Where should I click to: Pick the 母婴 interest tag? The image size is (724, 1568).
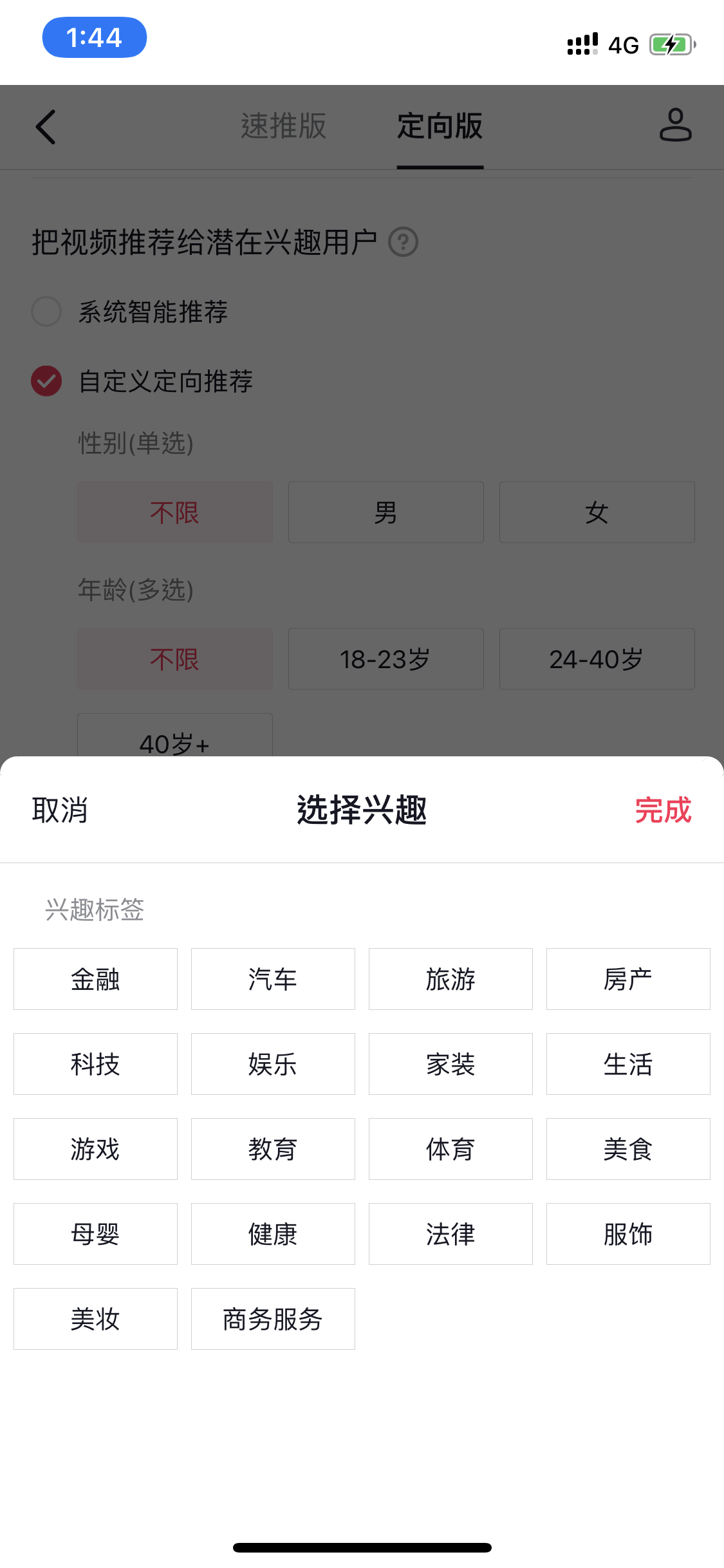[x=95, y=1234]
